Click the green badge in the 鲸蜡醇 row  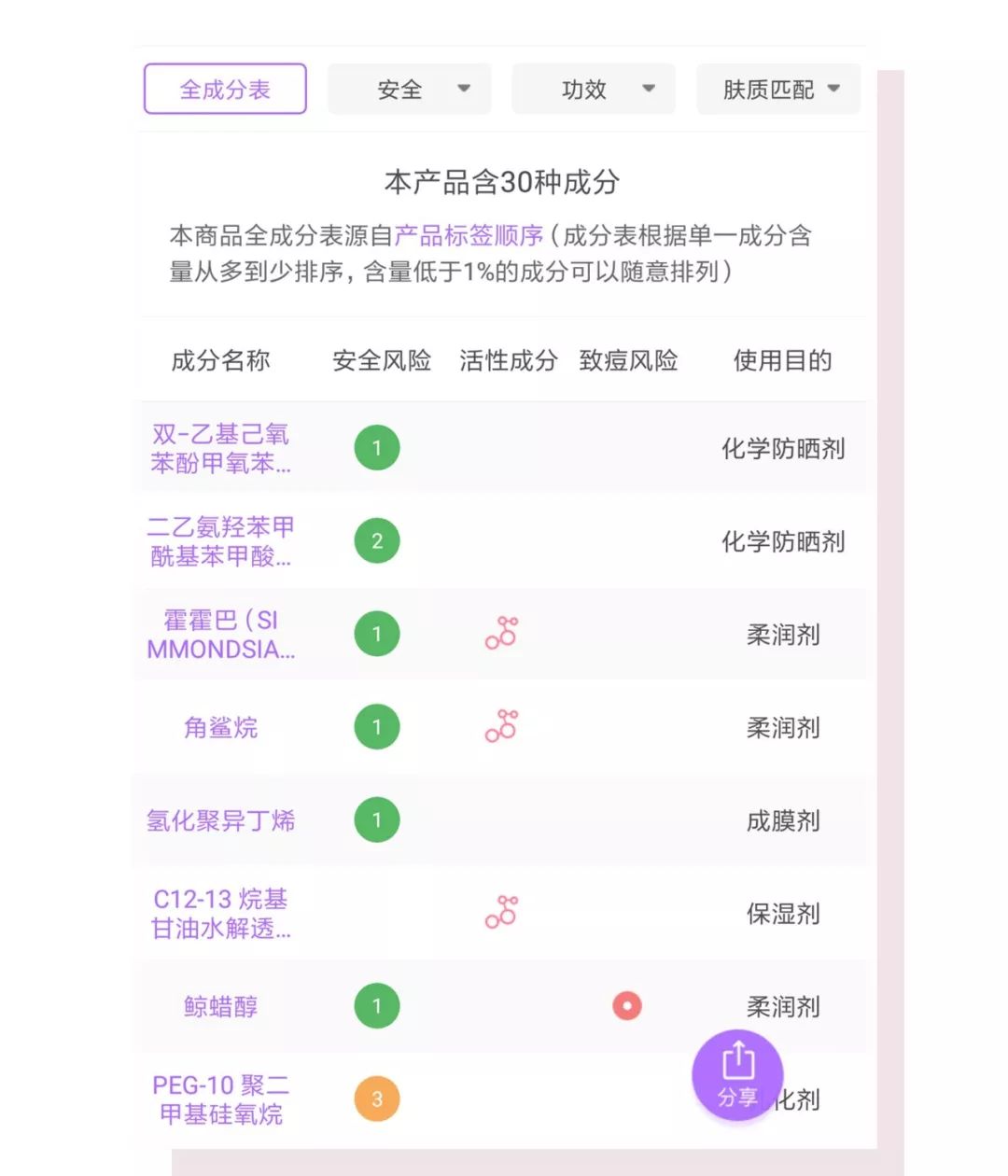tap(377, 1006)
